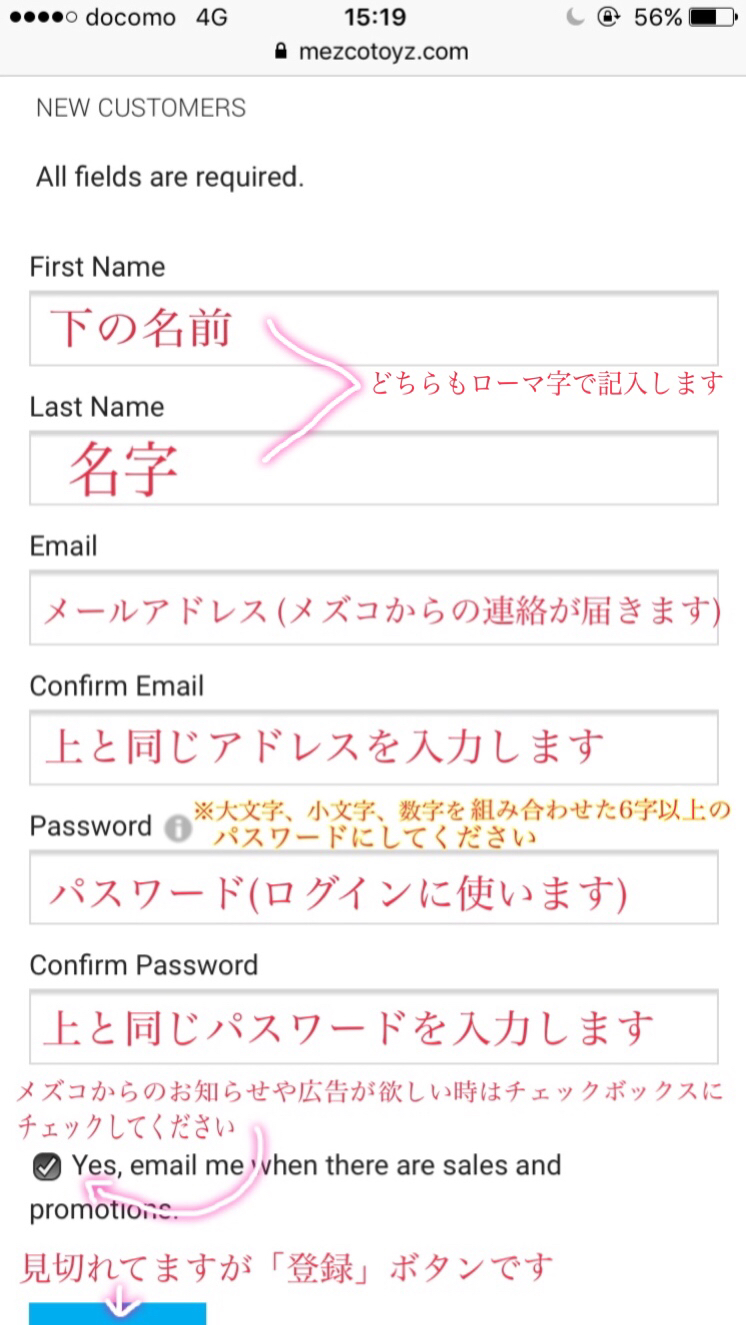The width and height of the screenshot is (746, 1325).
Task: Show the password requirements info icon
Action: point(178,829)
